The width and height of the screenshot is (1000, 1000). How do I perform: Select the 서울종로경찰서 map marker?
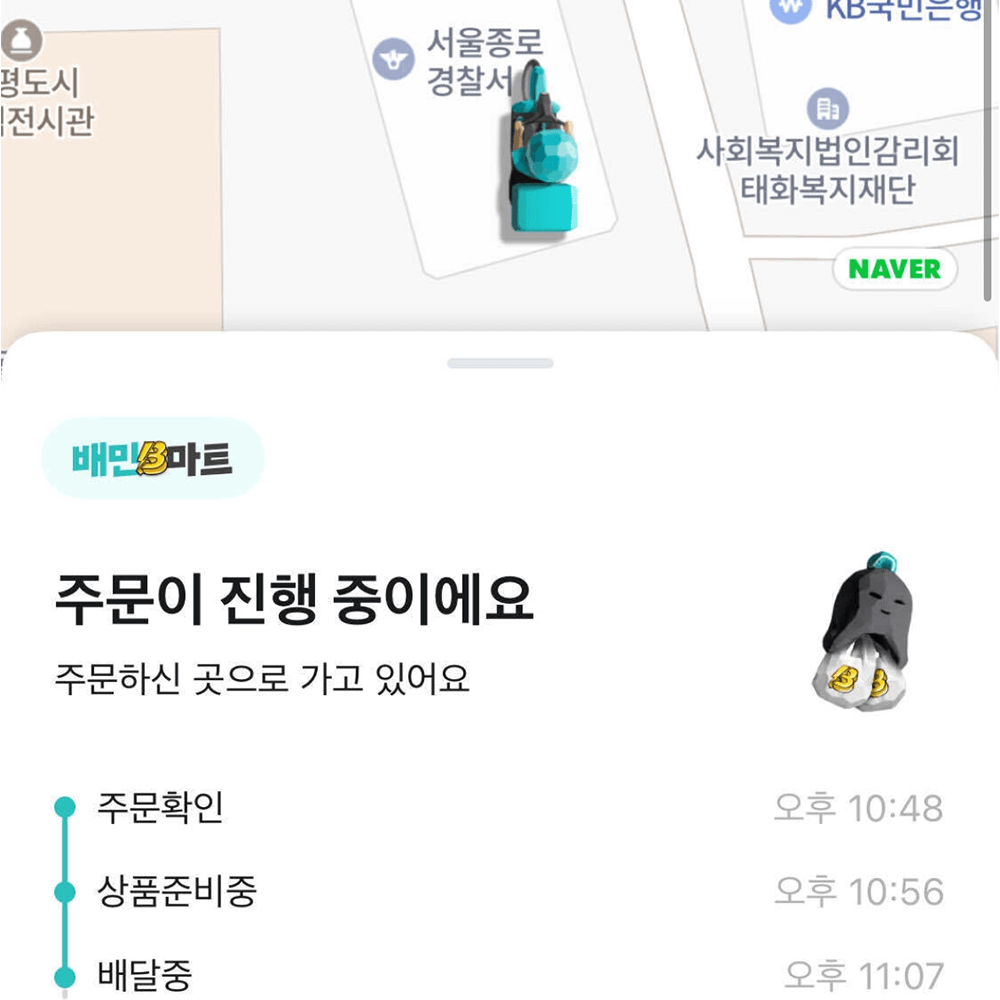click(393, 58)
